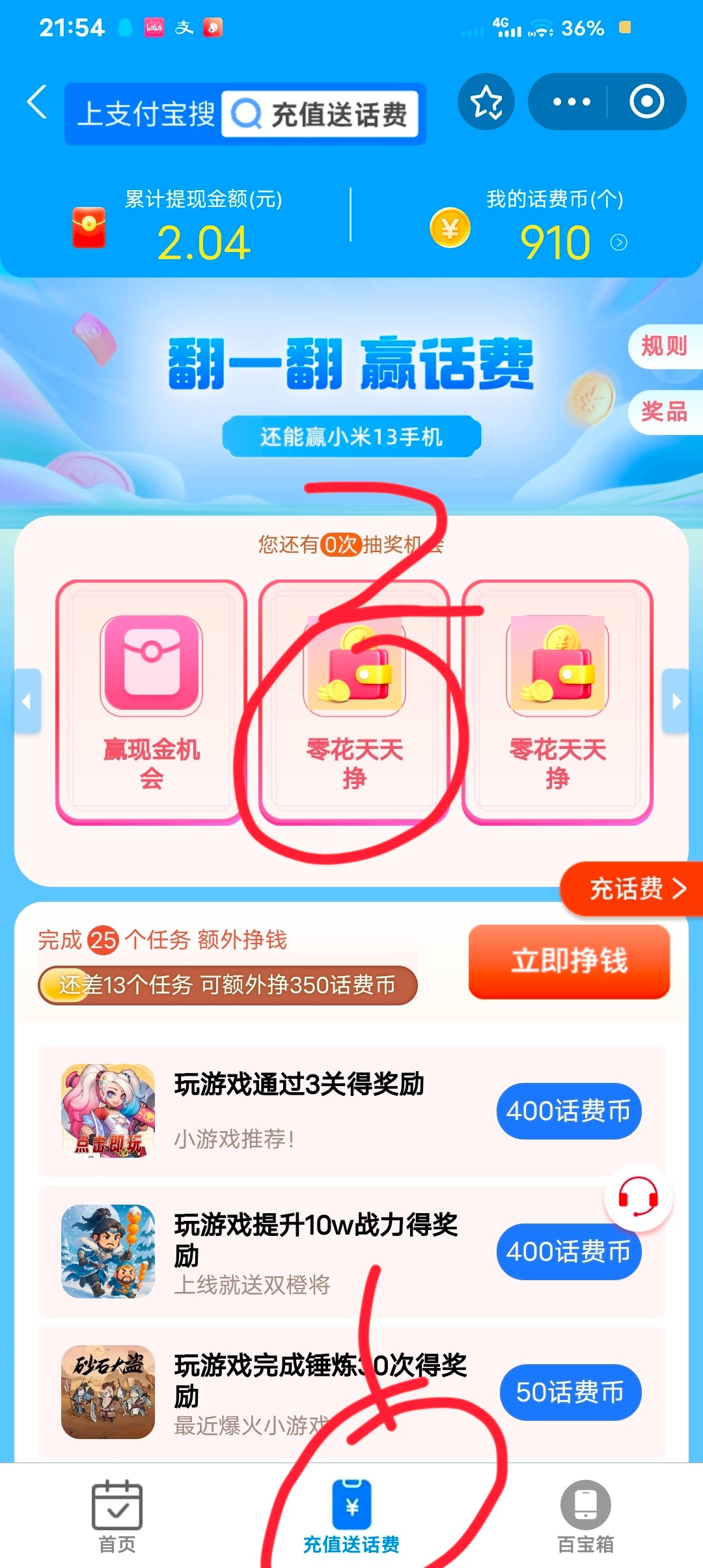Flip the 赢现金机会 card

tap(151, 701)
